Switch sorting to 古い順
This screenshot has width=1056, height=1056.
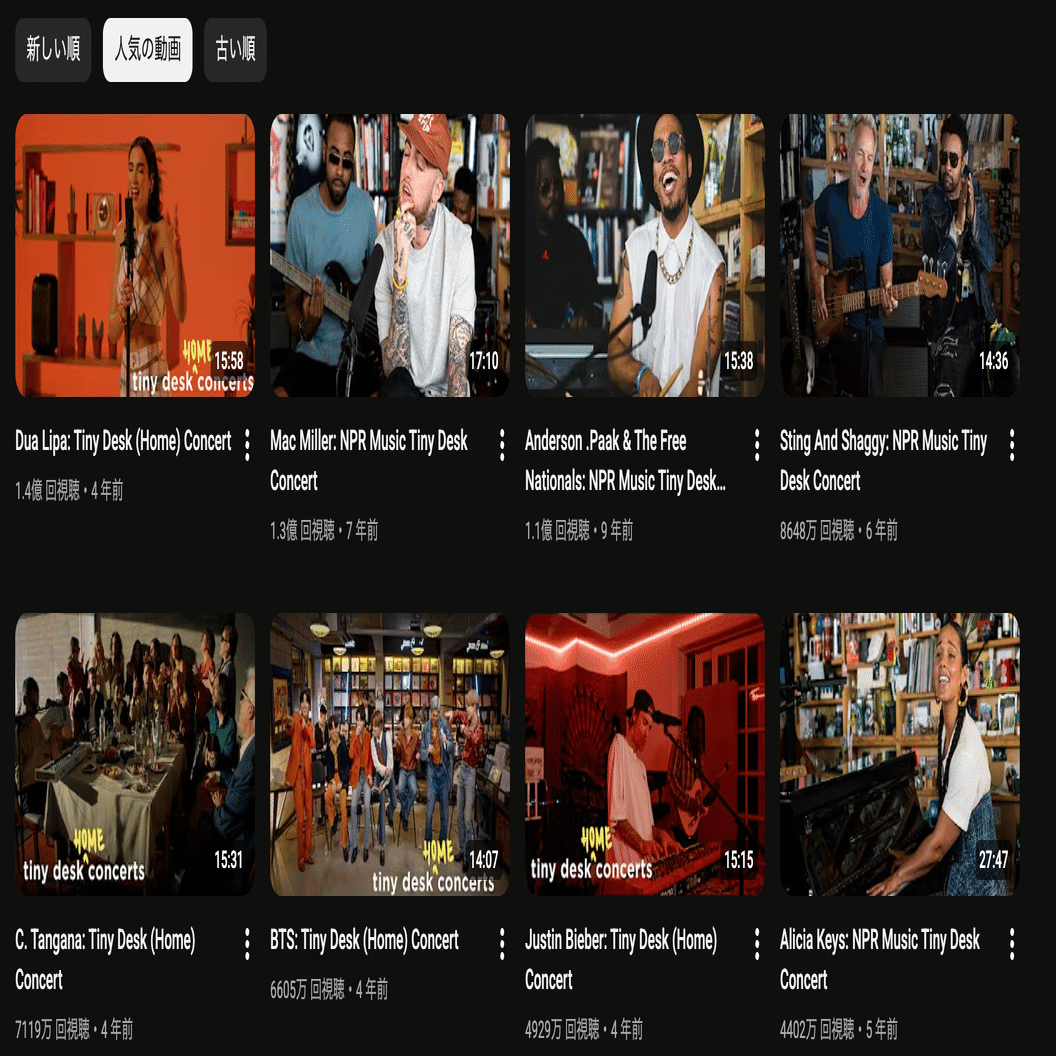pos(235,49)
